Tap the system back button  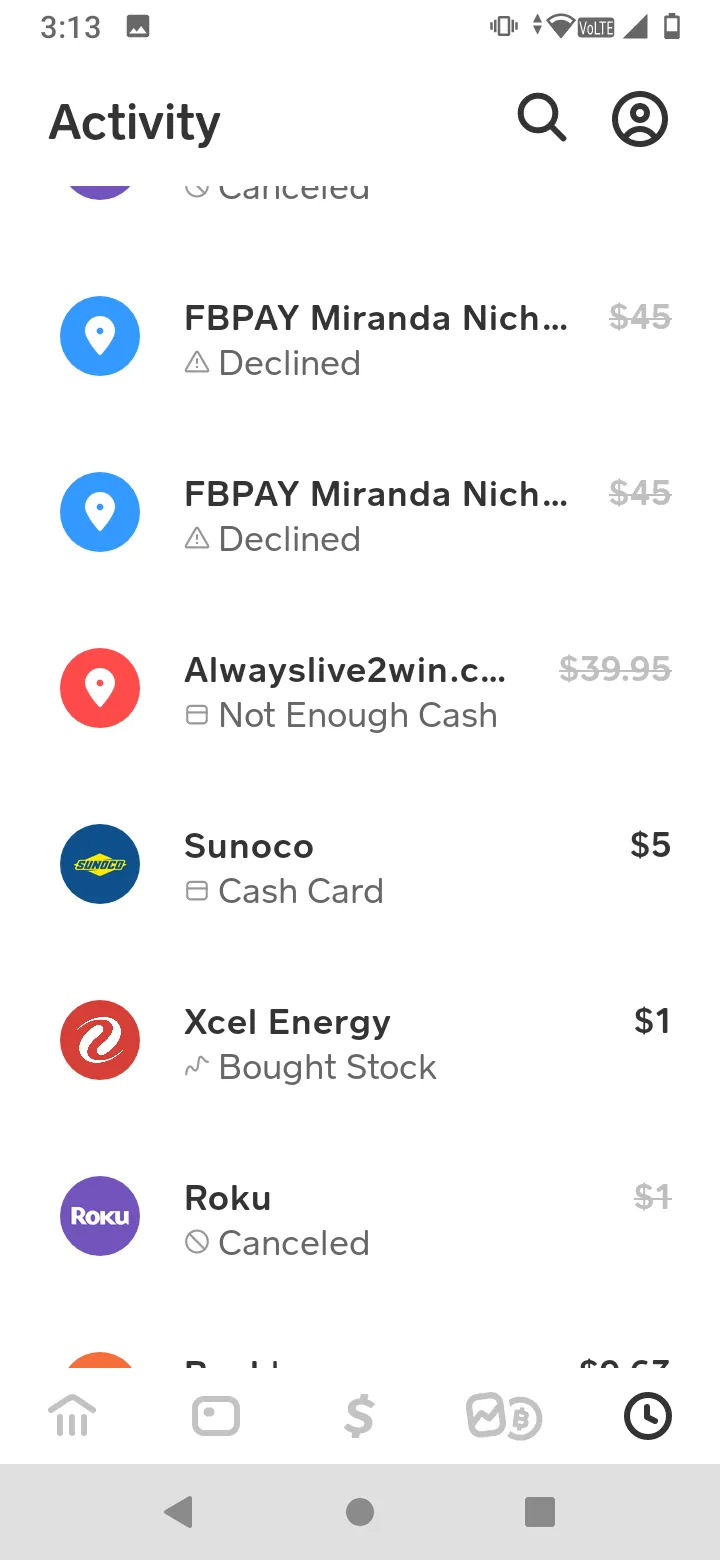tap(179, 1512)
